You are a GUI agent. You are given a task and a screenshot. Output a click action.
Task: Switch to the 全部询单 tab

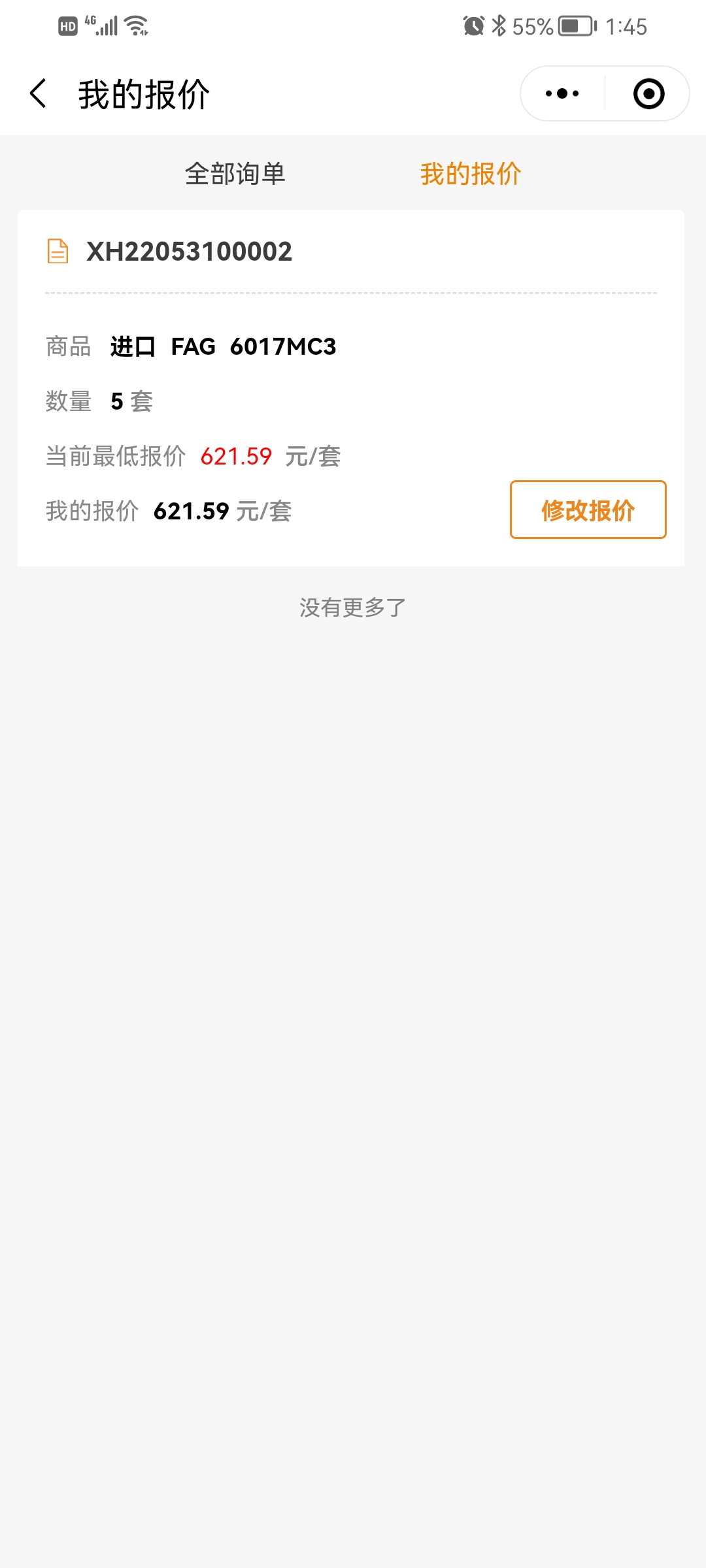coord(235,174)
